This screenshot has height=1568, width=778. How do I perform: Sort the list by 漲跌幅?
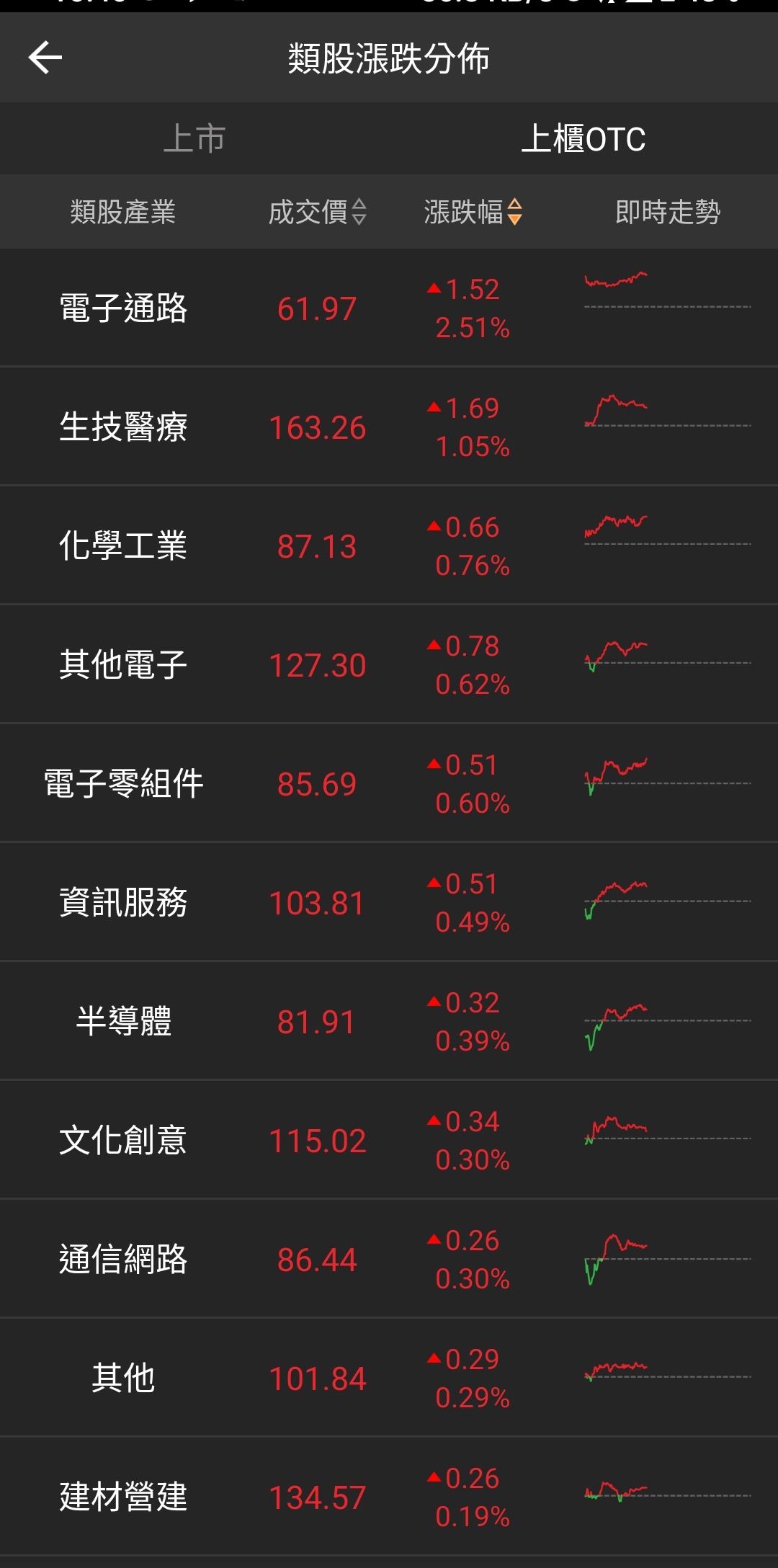[x=473, y=212]
